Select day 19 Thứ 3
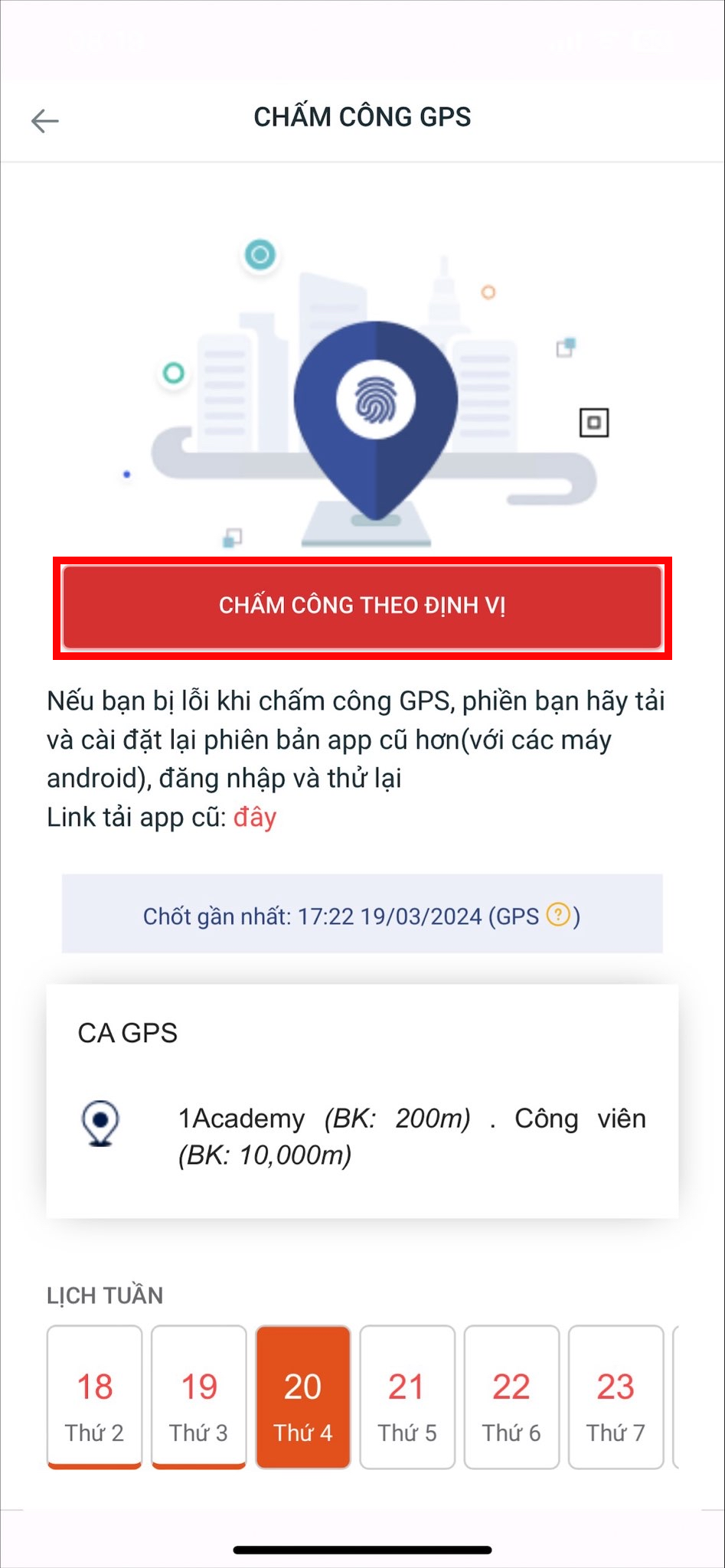 click(199, 1397)
